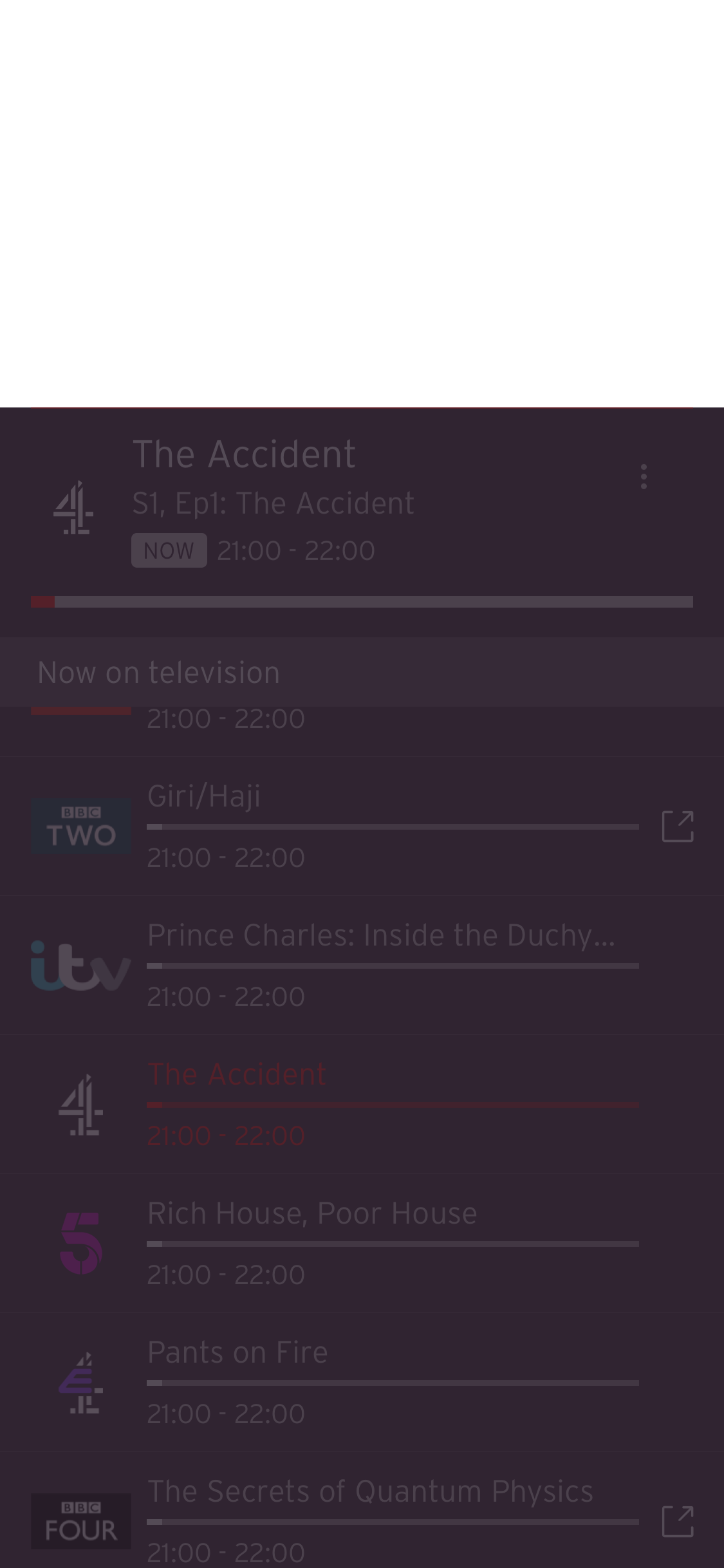Select The Accident in the channel list
Image resolution: width=724 pixels, height=1568 pixels.
click(362, 1105)
